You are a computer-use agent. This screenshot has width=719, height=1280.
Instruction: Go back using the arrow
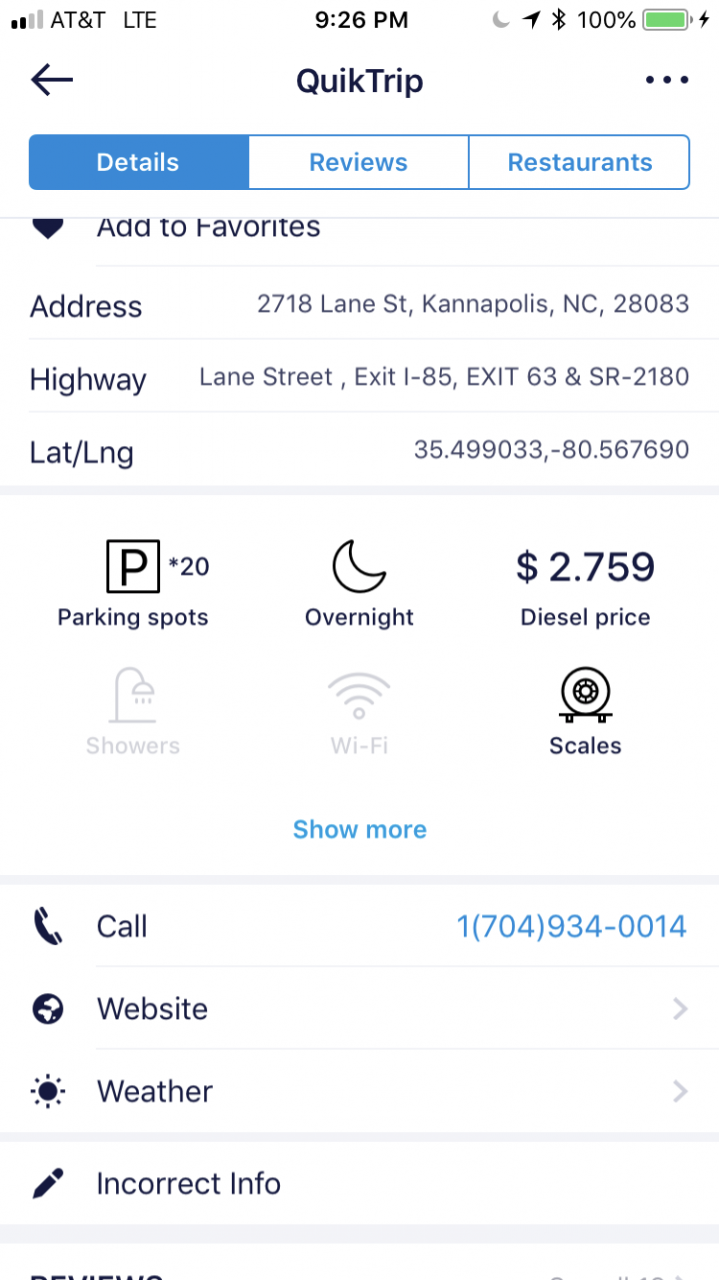coord(52,80)
